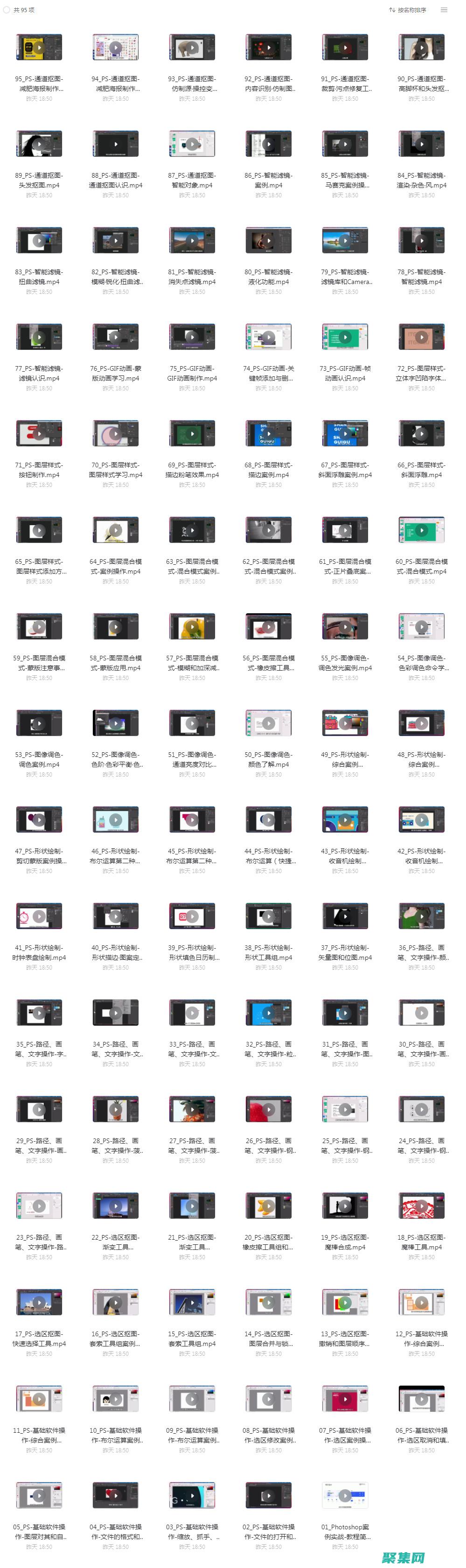
Task: Open 84_PS-智能滤镜-渲染·杂色·风.mp4
Action: point(422,144)
